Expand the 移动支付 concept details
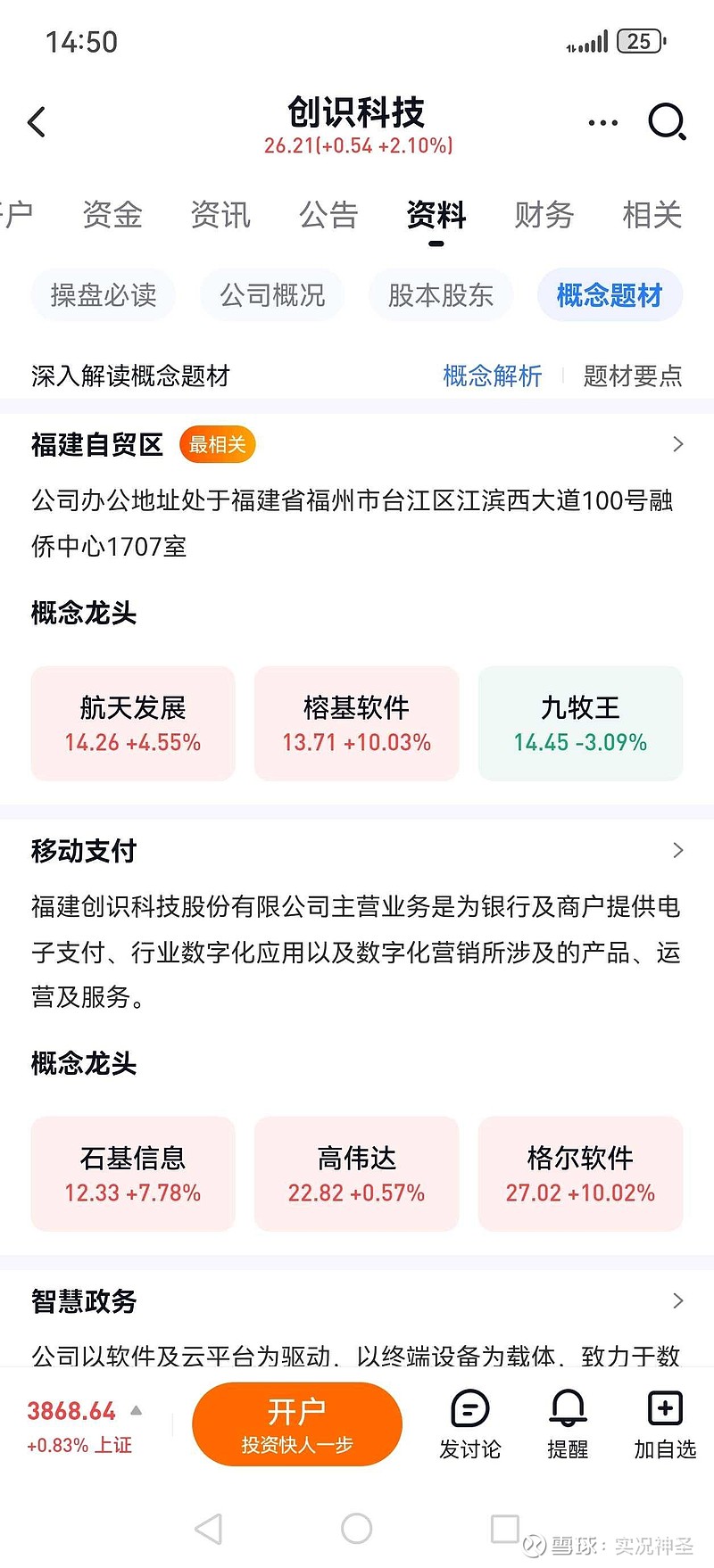Viewport: 714px width, 1568px height. [677, 850]
